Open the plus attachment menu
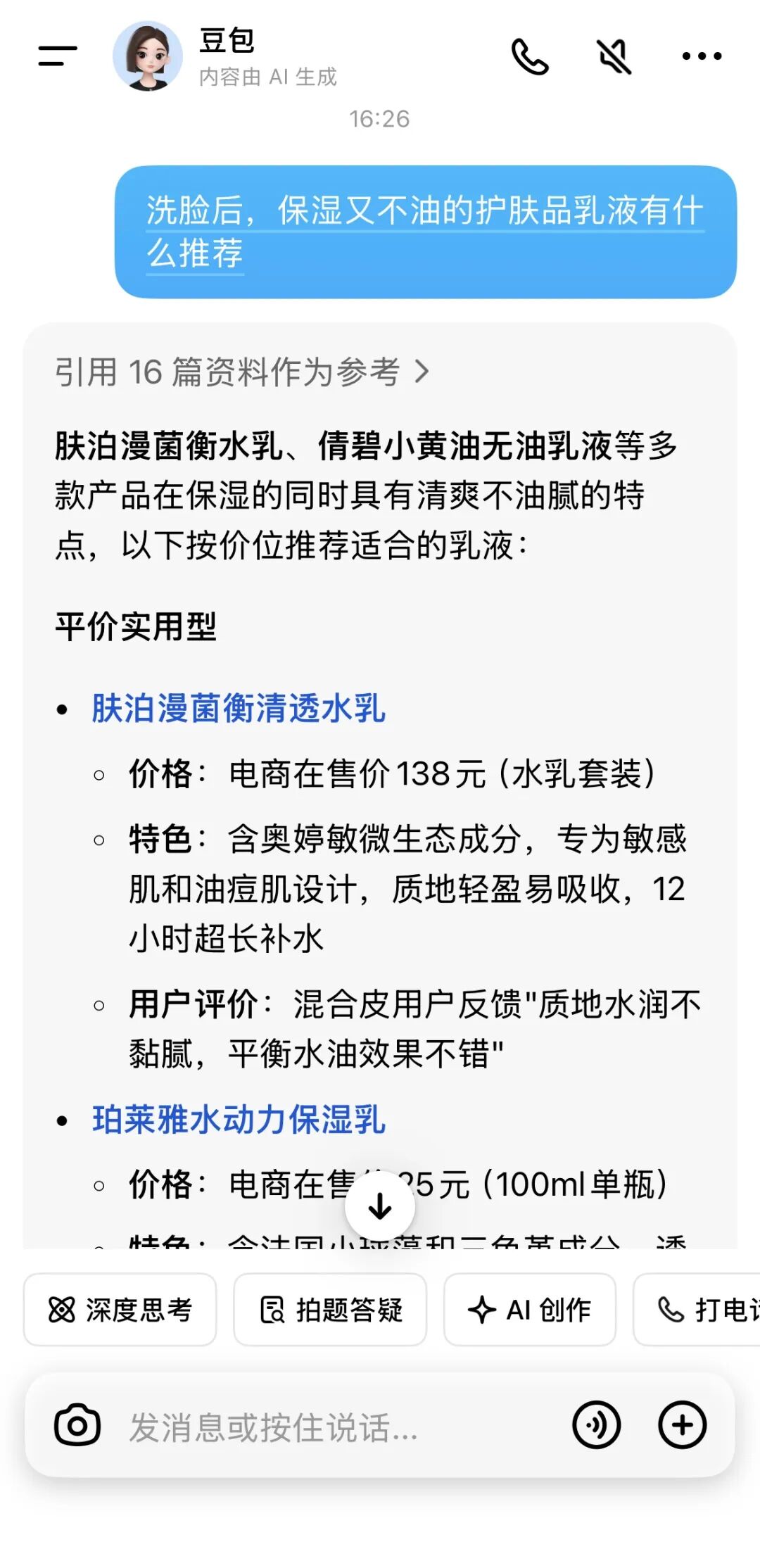 coord(682,1425)
